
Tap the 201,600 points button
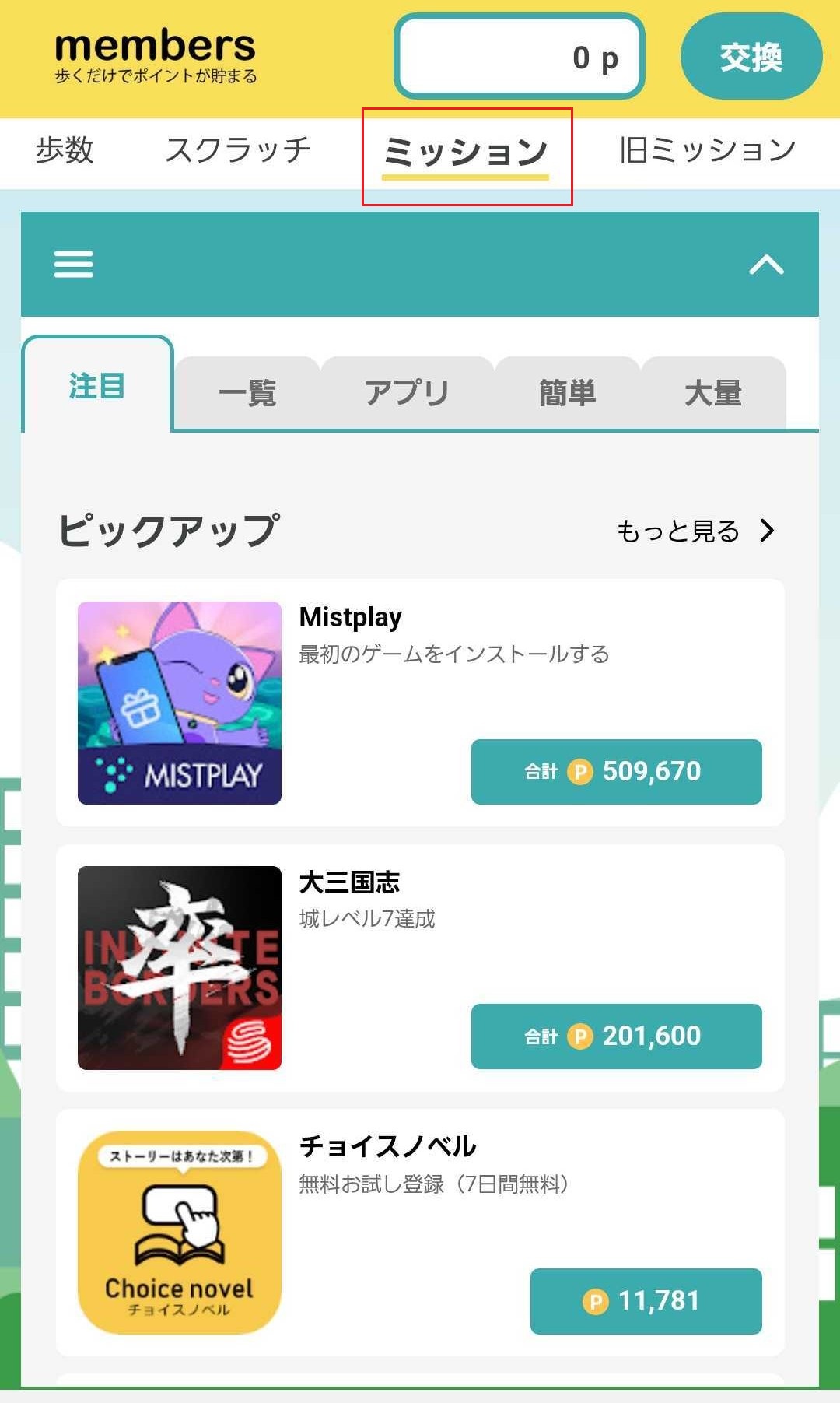coord(616,1036)
